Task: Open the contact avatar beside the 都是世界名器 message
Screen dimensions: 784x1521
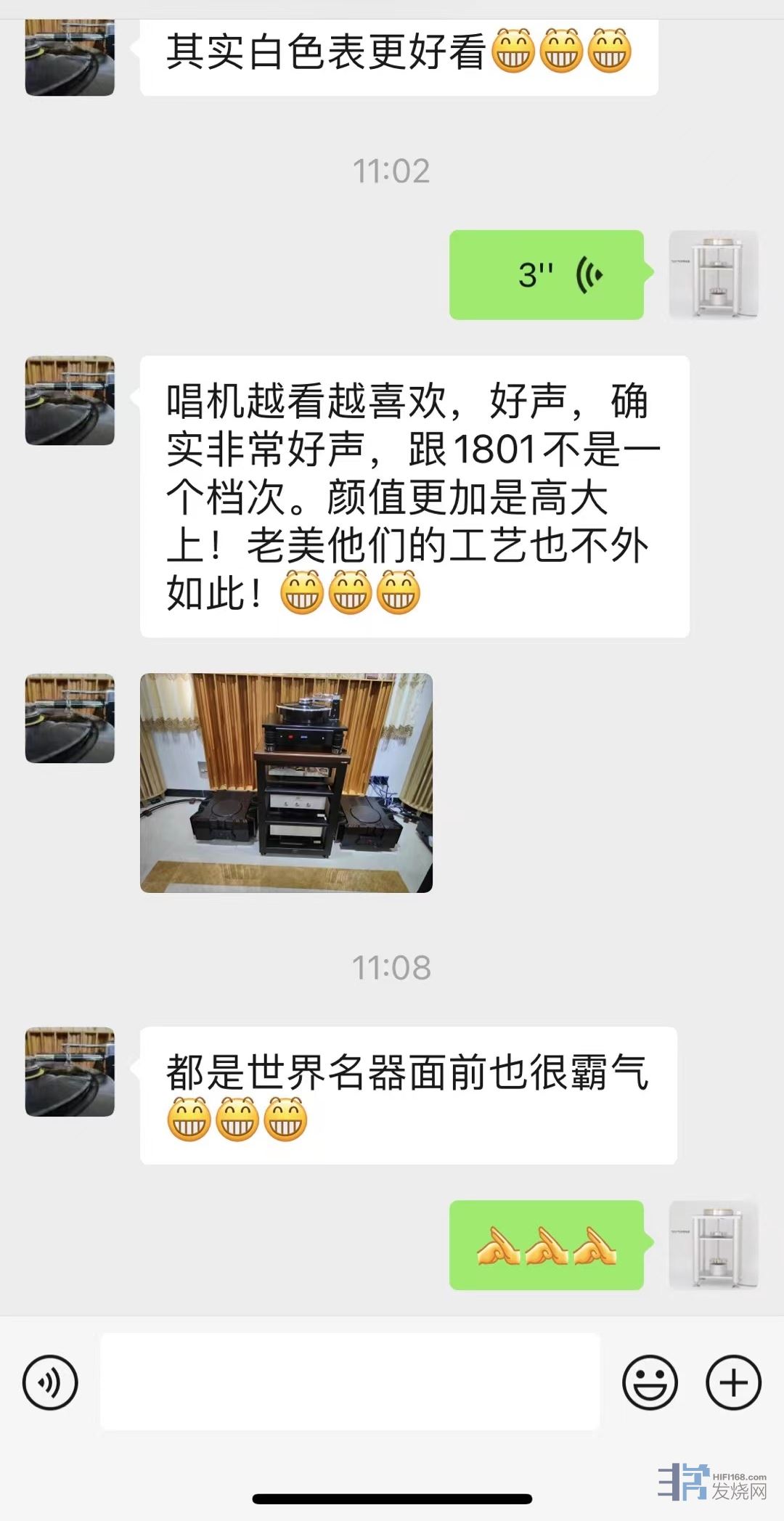Action: coord(70,1072)
